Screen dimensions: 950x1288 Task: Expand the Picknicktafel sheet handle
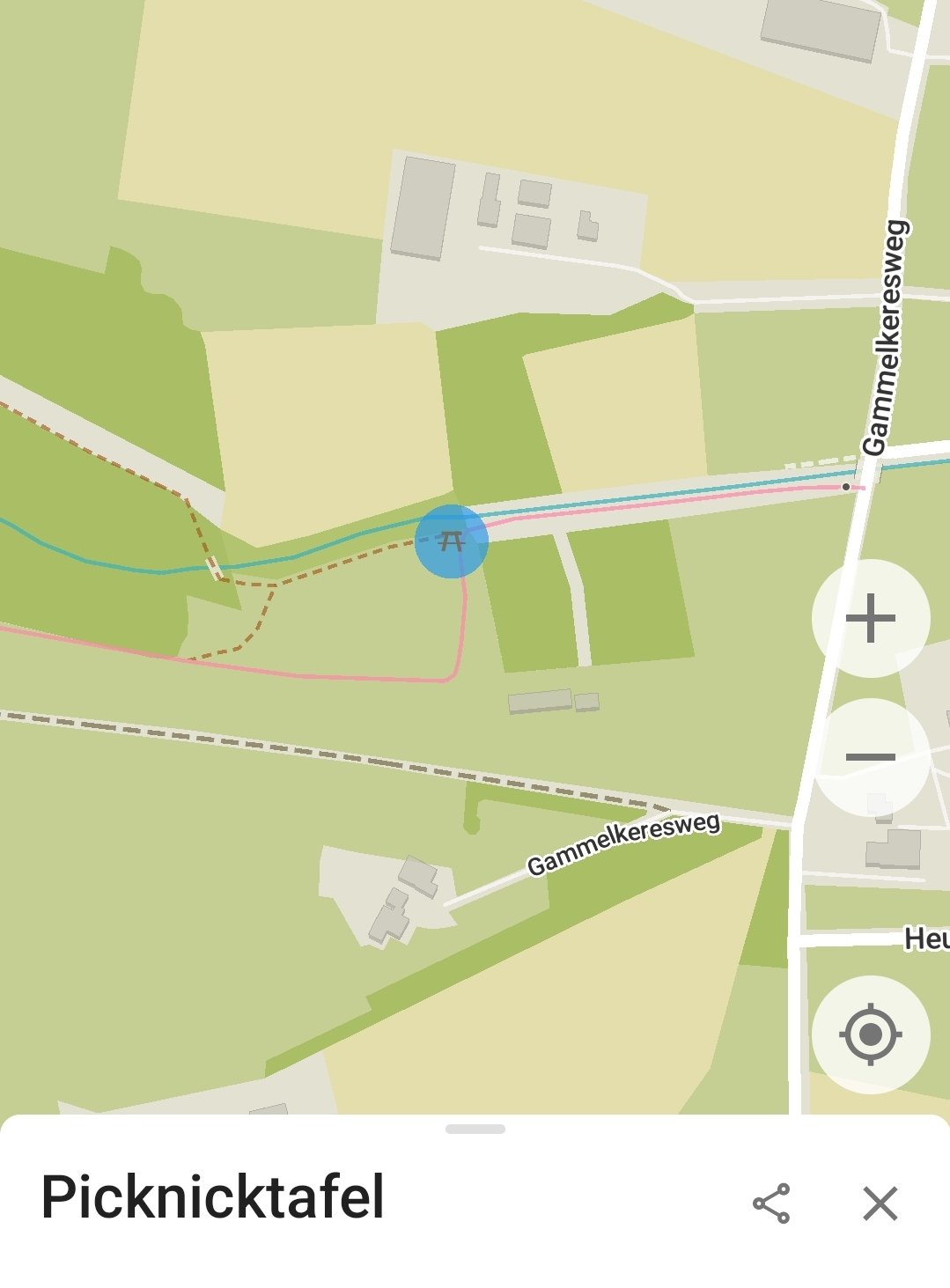point(475,1130)
